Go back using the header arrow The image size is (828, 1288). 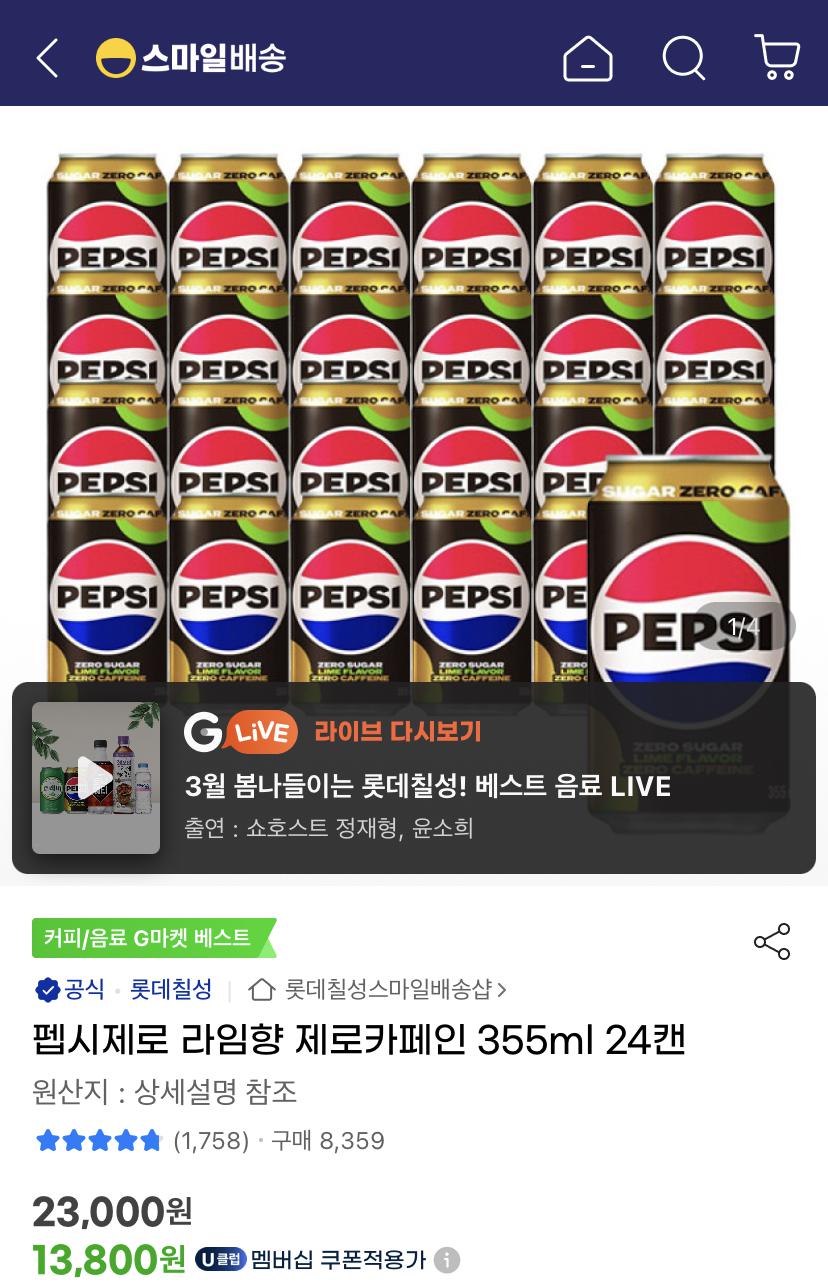pos(47,58)
